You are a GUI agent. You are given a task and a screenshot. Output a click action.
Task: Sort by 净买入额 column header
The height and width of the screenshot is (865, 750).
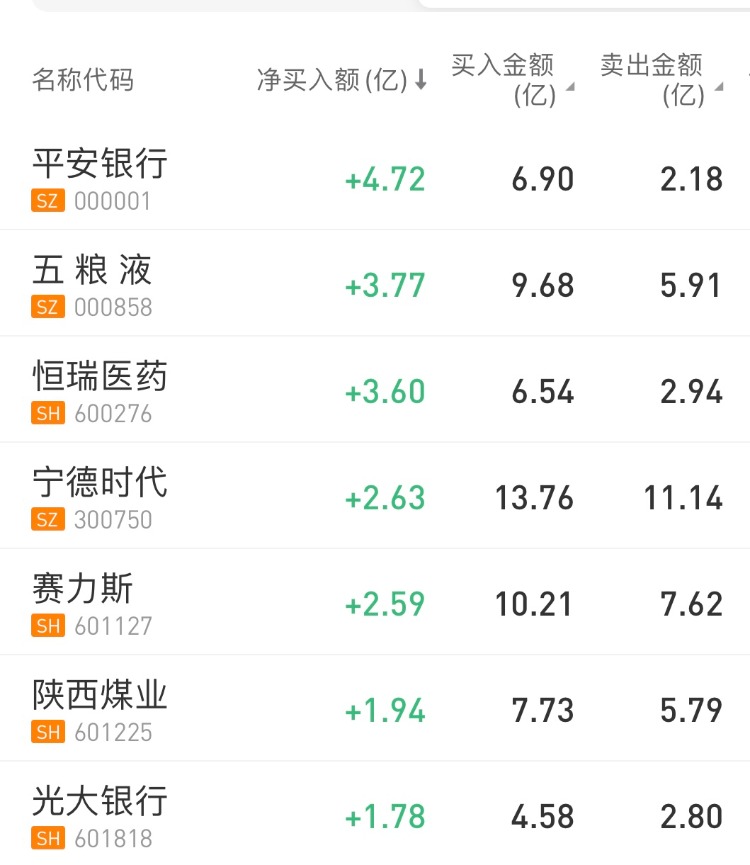(341, 81)
